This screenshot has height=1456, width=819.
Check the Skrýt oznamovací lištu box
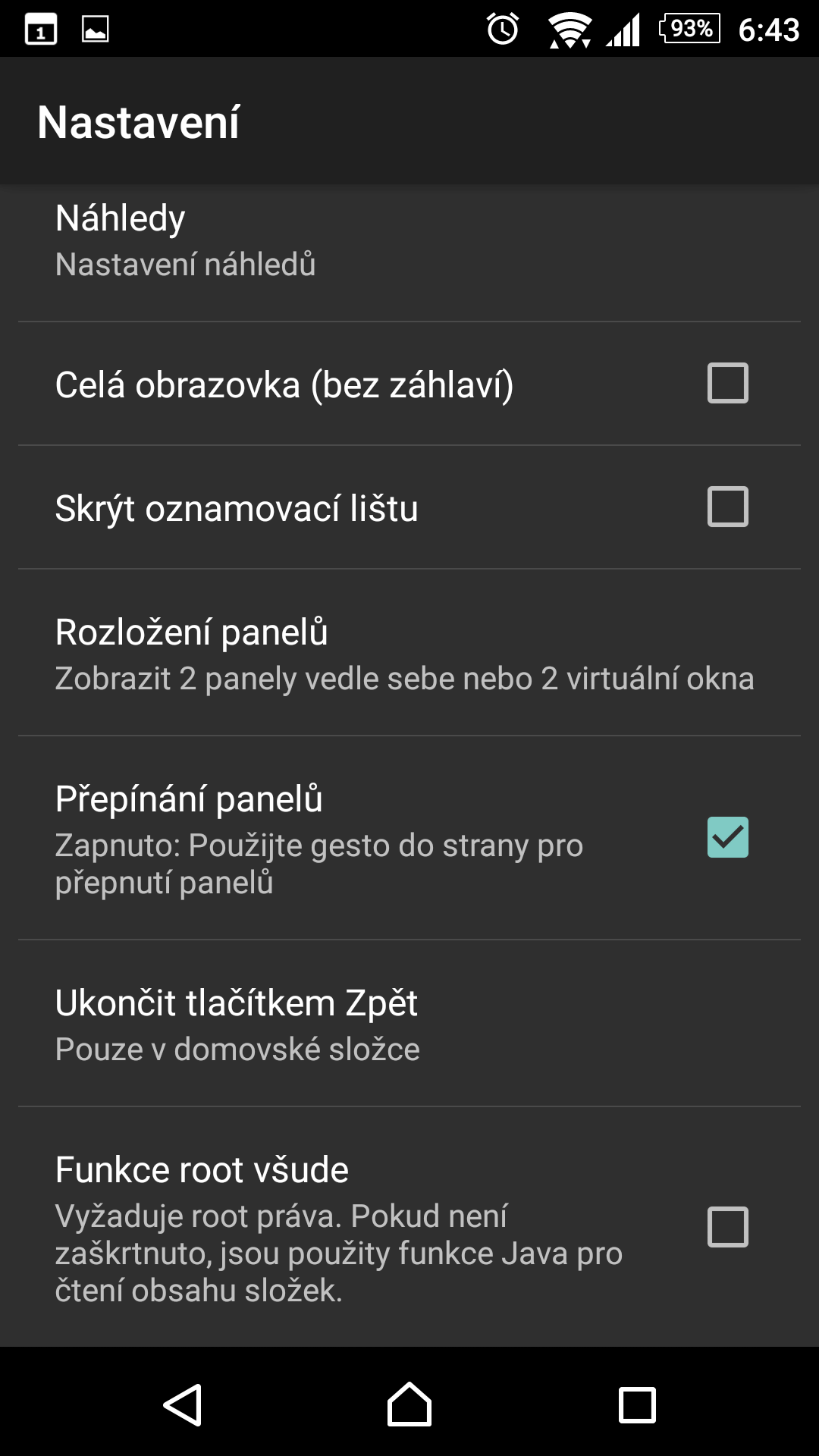(x=727, y=507)
